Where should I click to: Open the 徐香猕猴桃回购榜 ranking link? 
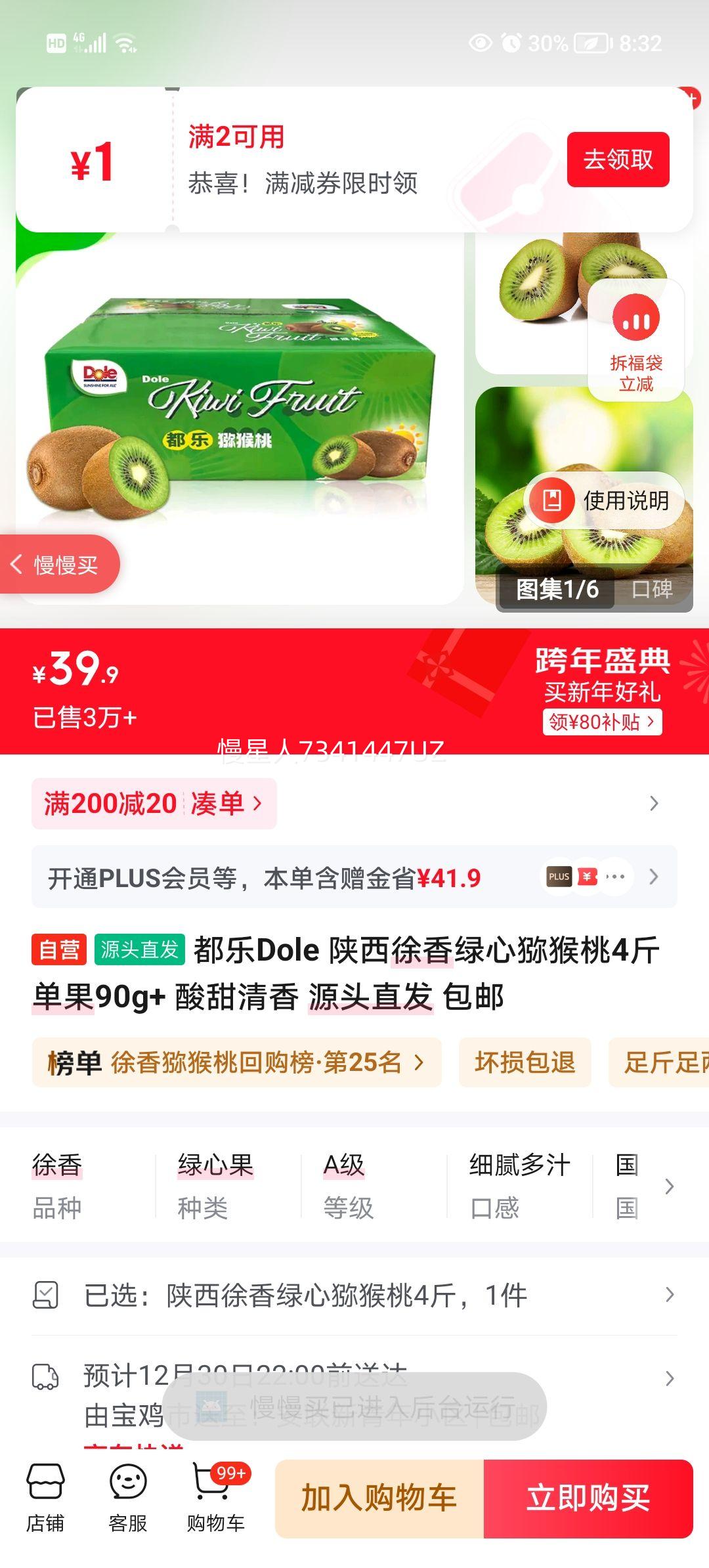point(236,1062)
